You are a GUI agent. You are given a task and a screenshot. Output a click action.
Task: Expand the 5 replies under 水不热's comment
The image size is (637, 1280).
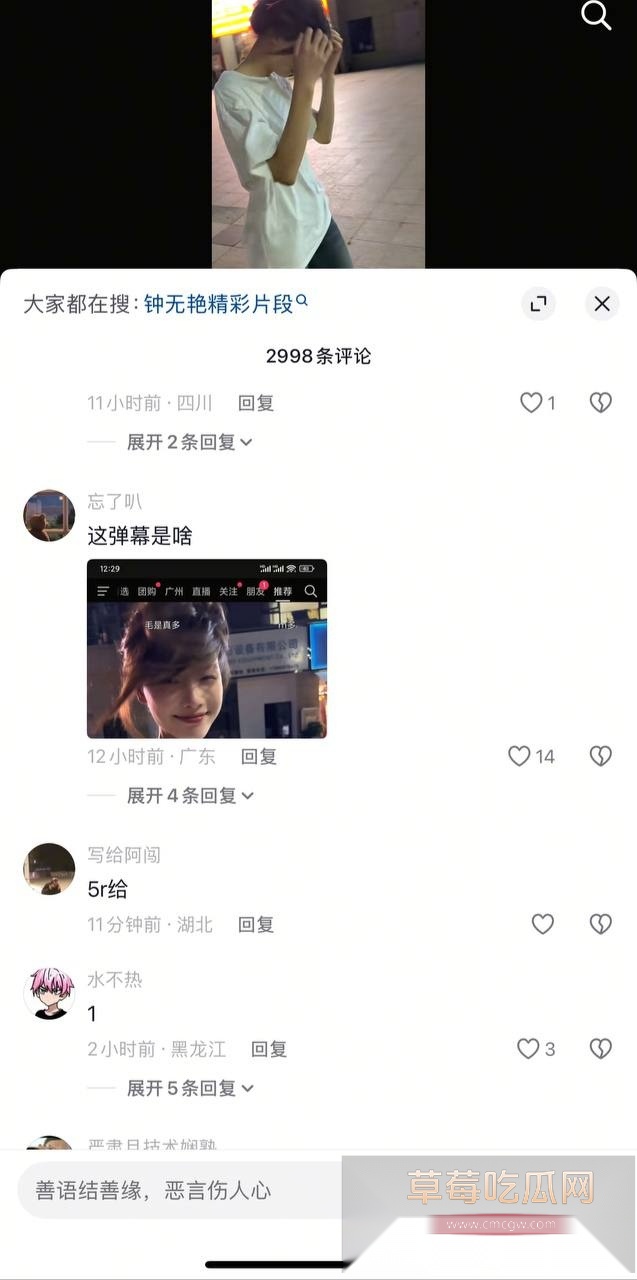(189, 1088)
